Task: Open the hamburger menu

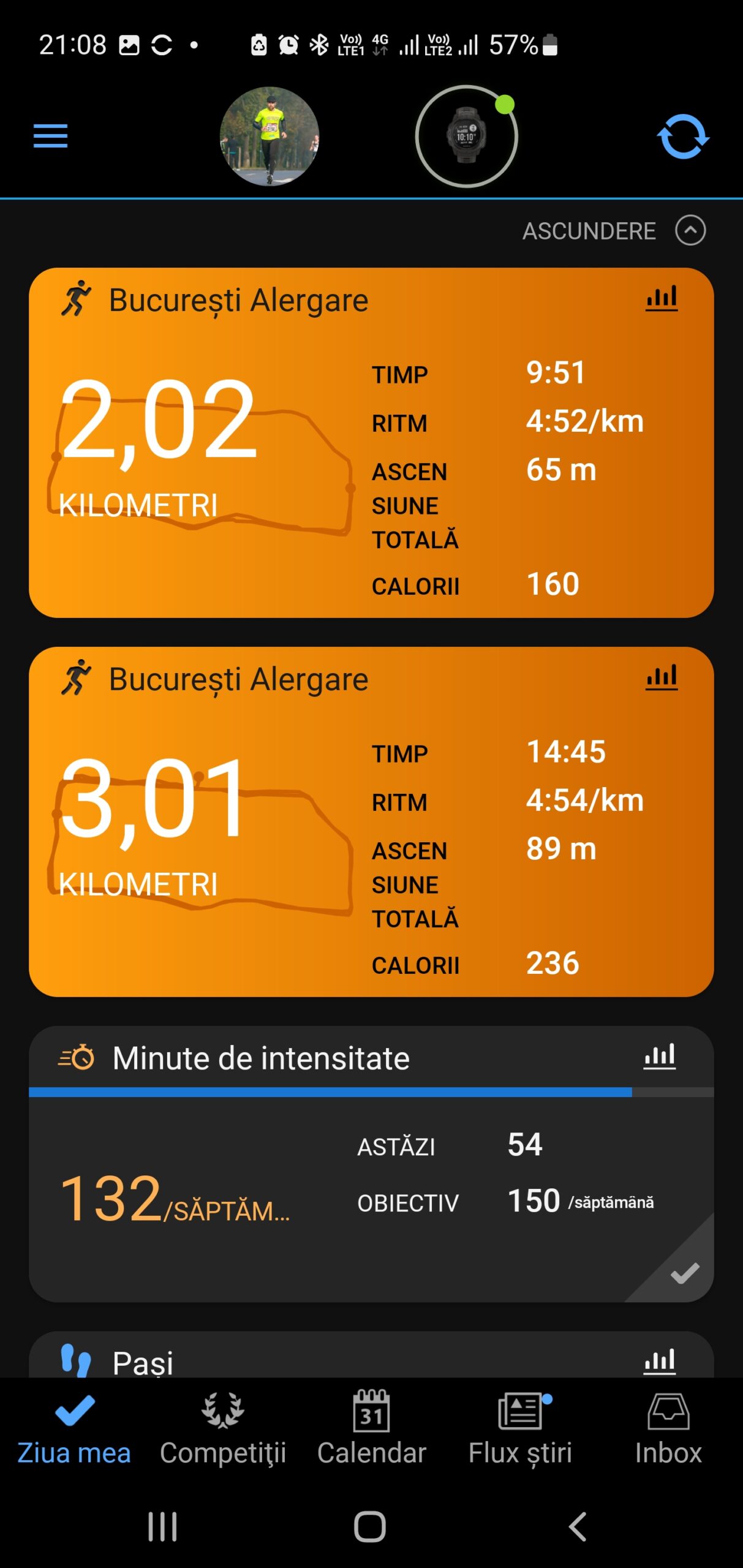Action: click(50, 136)
